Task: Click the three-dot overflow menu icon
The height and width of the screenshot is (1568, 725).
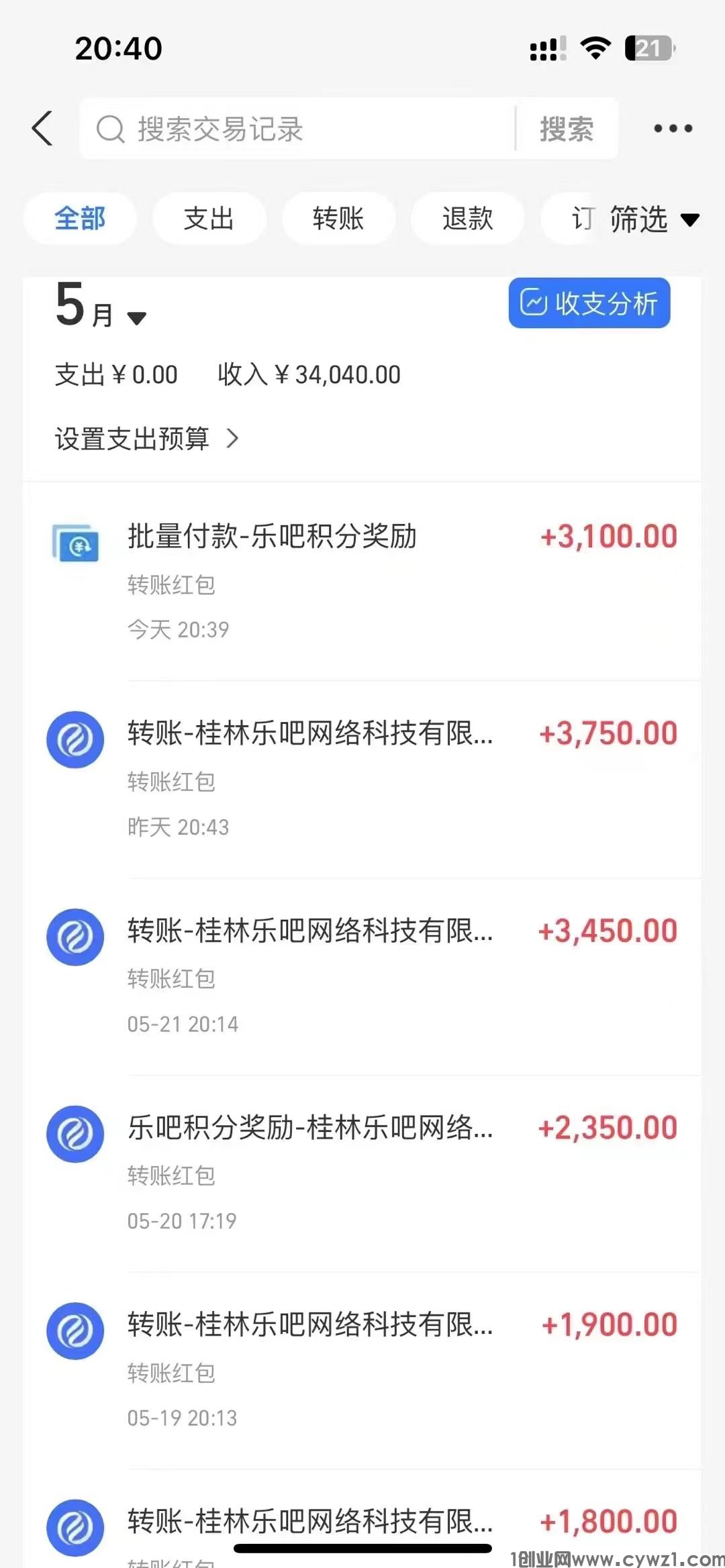Action: click(x=671, y=128)
